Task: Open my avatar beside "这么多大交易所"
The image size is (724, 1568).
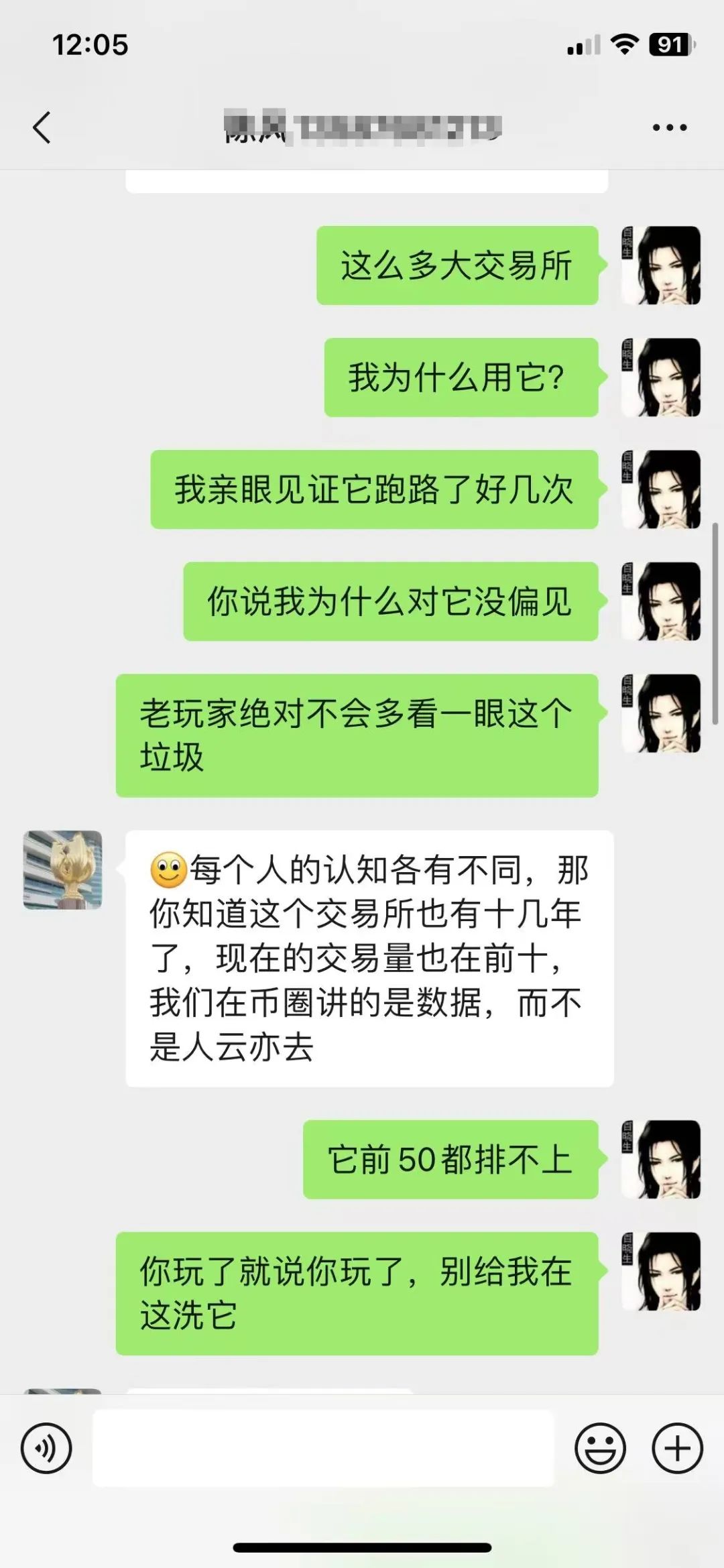Action: click(661, 265)
